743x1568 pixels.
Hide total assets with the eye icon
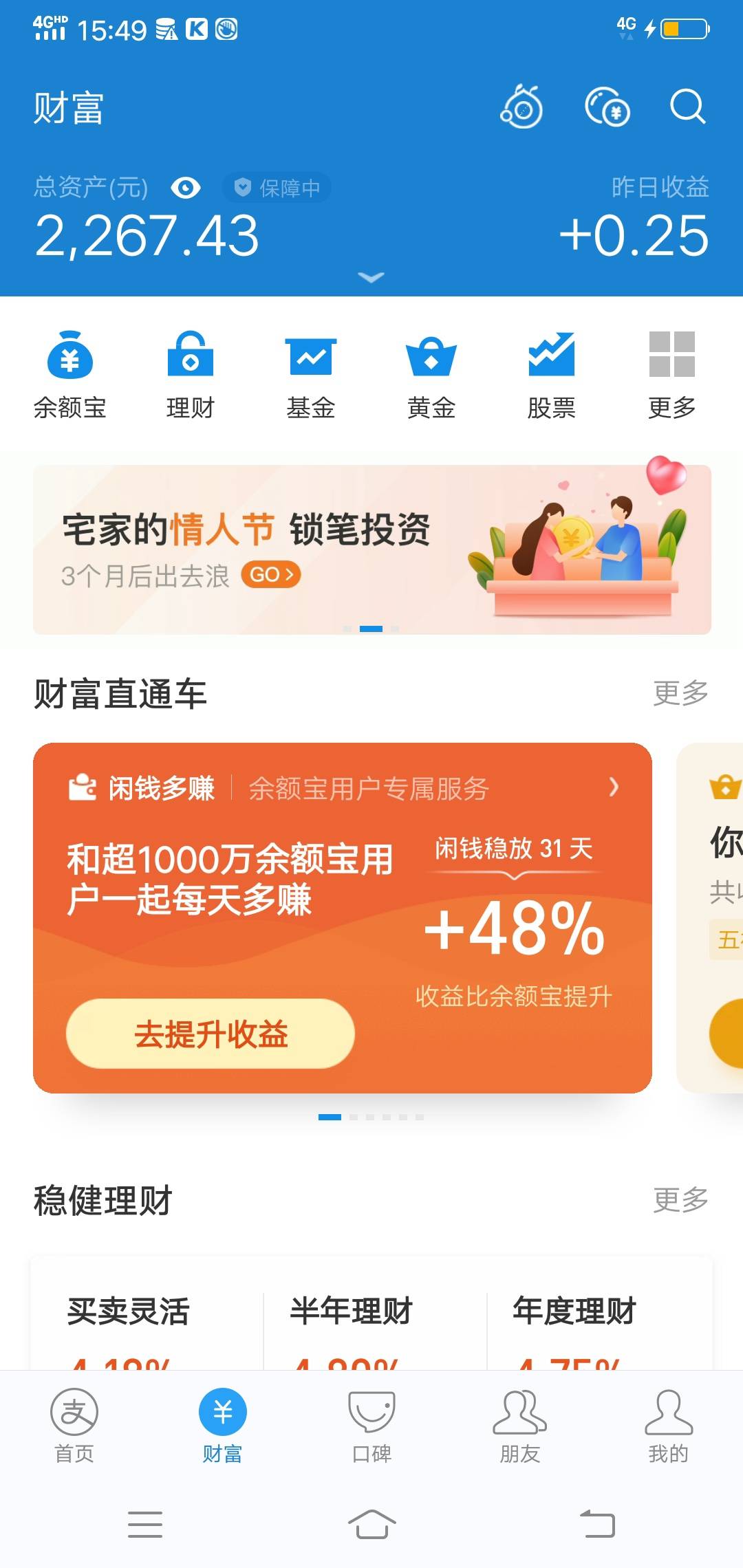pyautogui.click(x=185, y=187)
